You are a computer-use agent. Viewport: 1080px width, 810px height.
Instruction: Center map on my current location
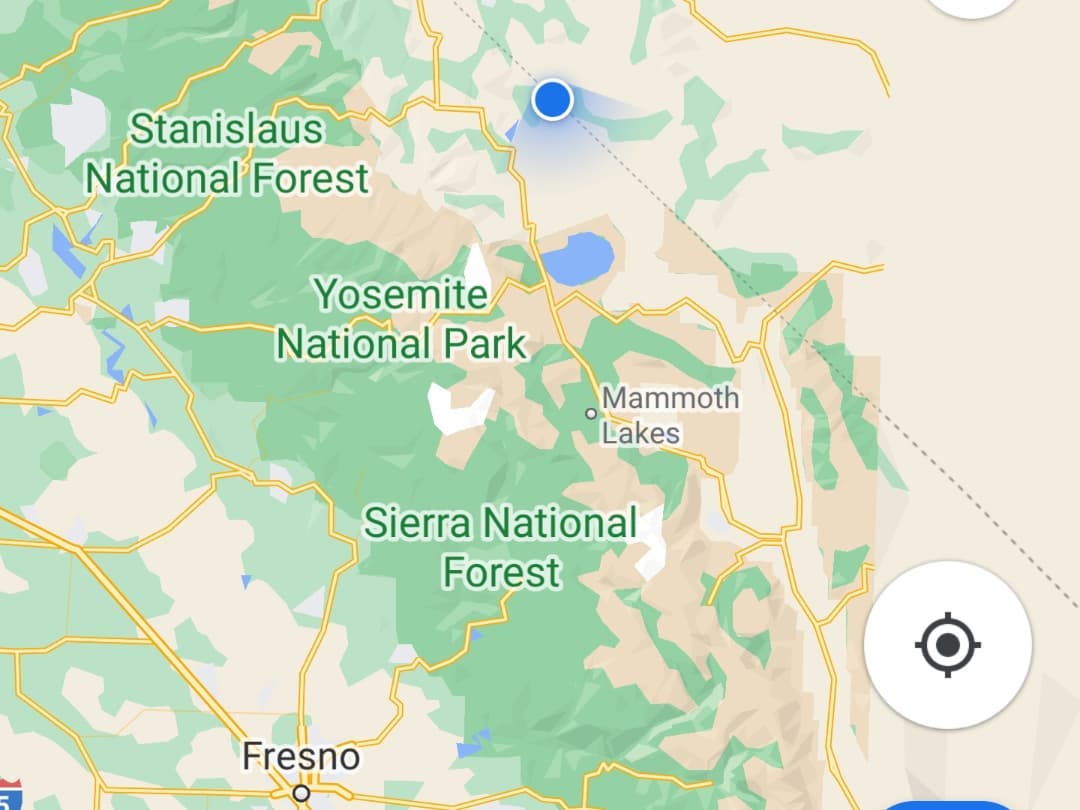point(947,645)
